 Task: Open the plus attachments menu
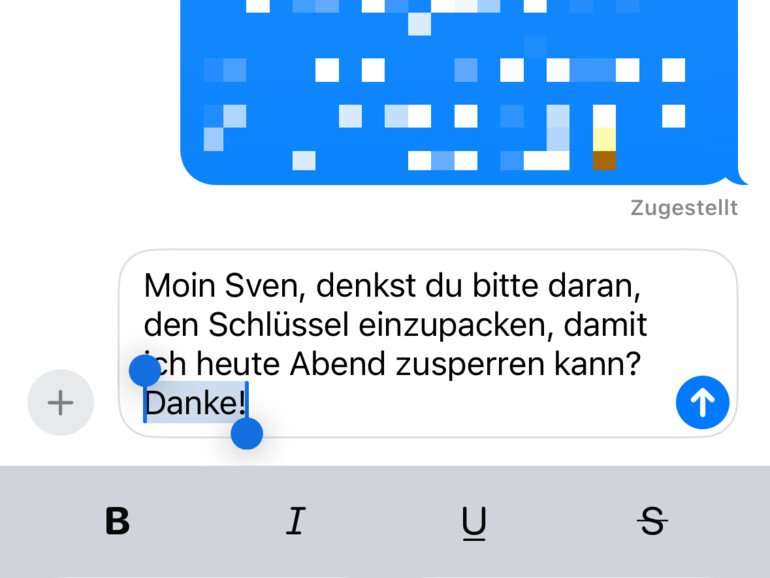pos(60,402)
